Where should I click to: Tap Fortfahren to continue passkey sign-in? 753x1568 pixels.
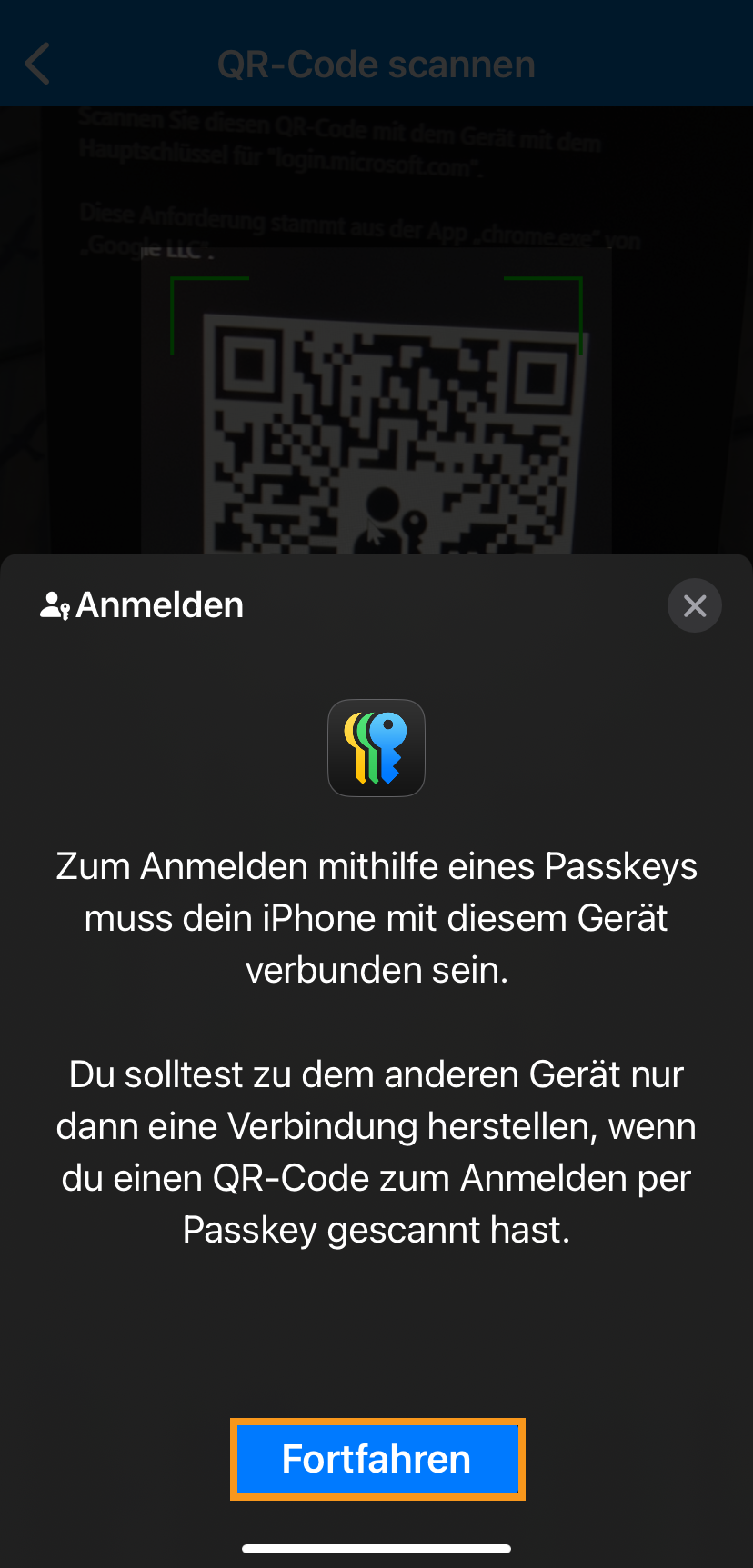point(376,1459)
